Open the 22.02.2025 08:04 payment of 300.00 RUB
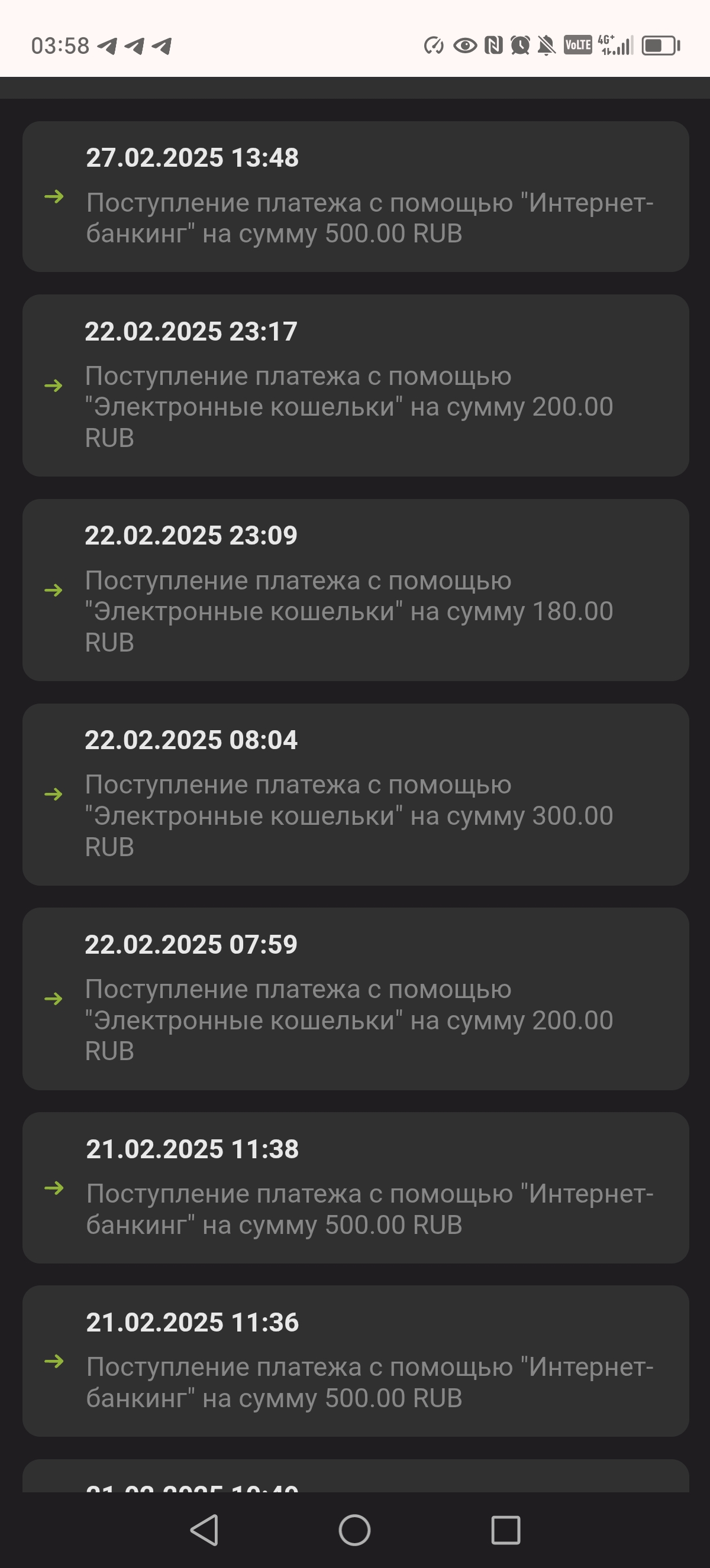This screenshot has width=710, height=1568. pyautogui.click(x=356, y=795)
